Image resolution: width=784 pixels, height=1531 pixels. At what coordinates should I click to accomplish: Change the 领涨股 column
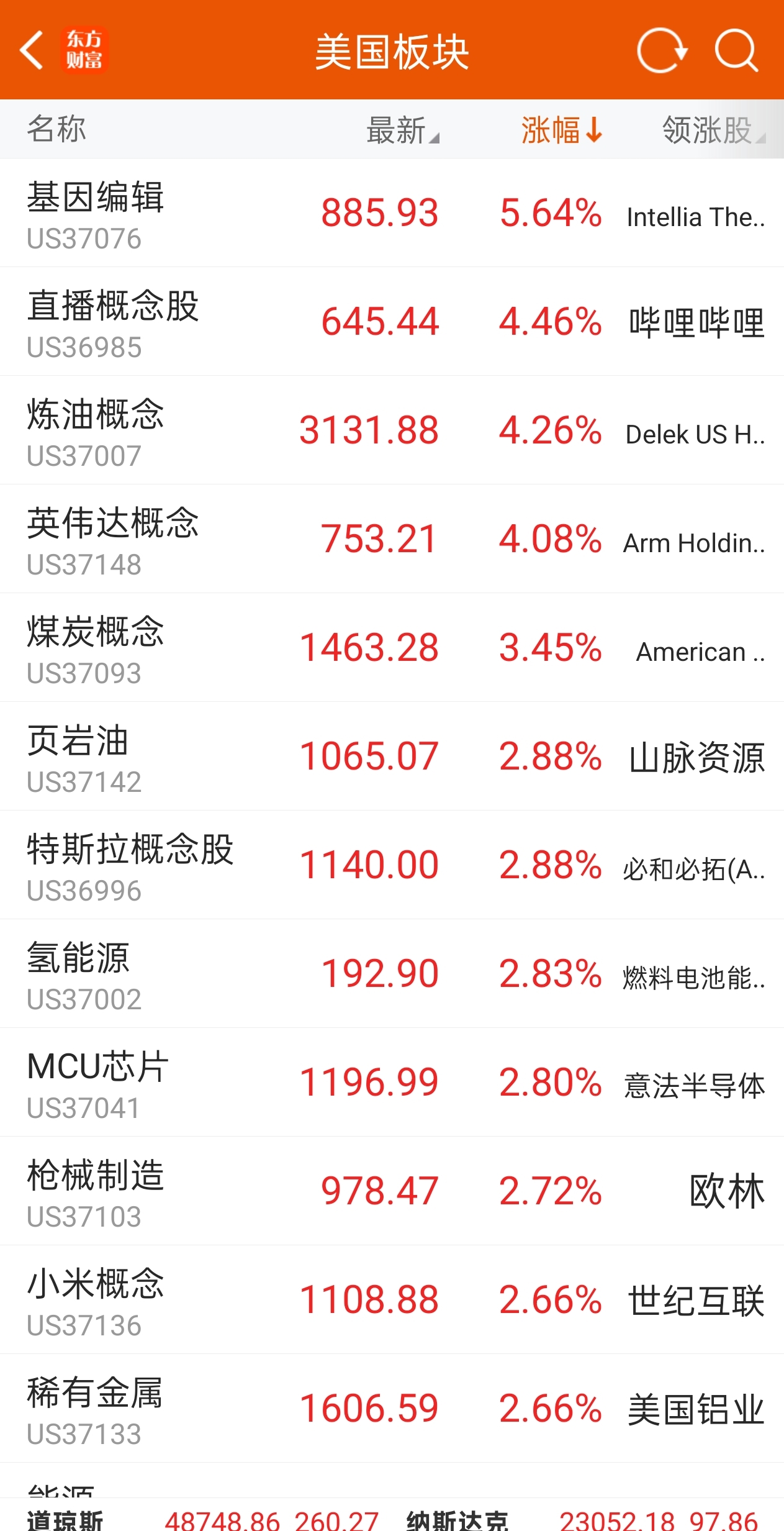click(x=713, y=130)
